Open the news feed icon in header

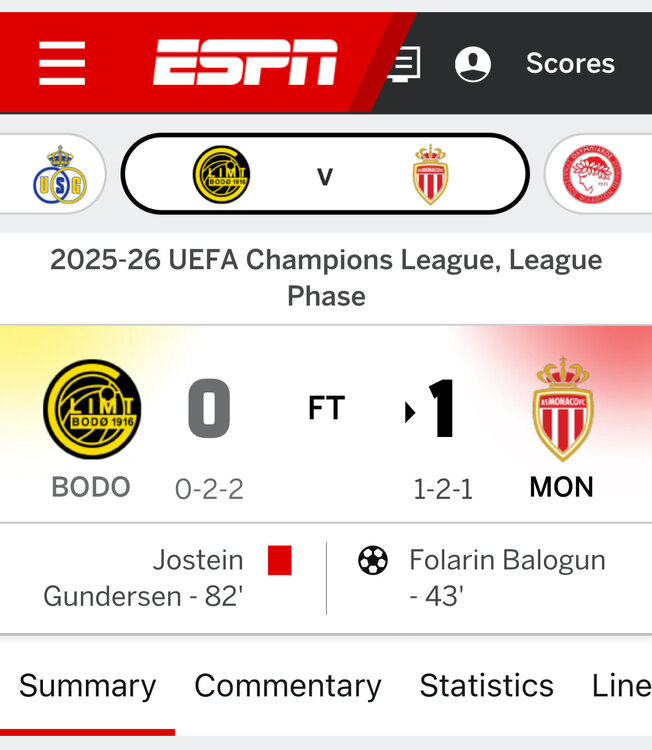405,64
